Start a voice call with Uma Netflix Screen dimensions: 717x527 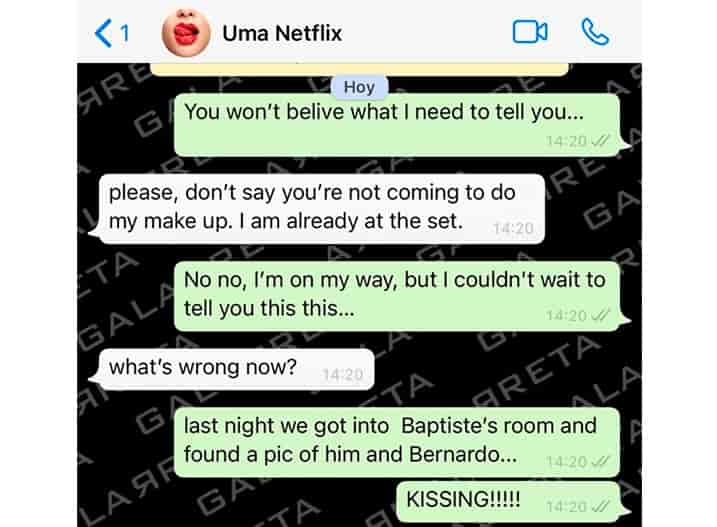(595, 32)
